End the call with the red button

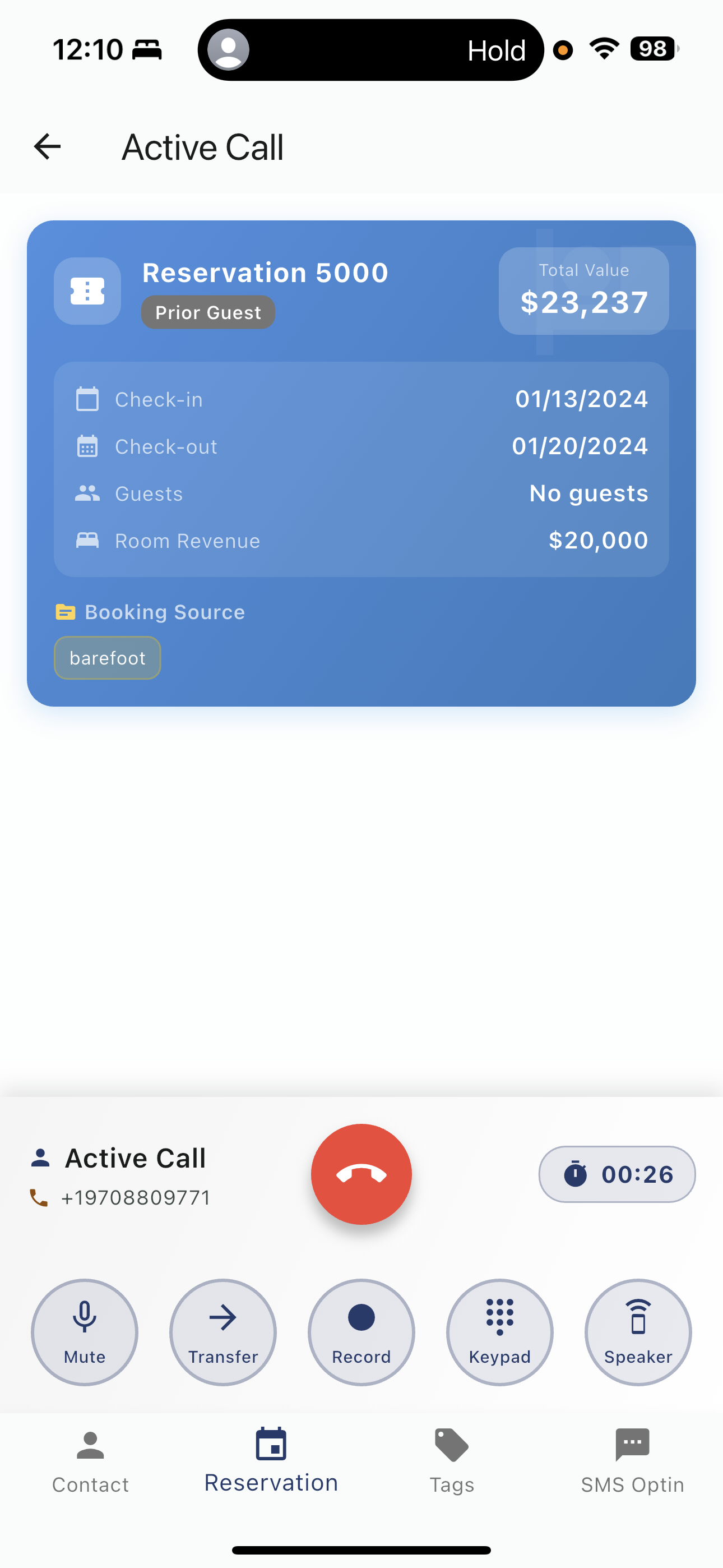[361, 1174]
